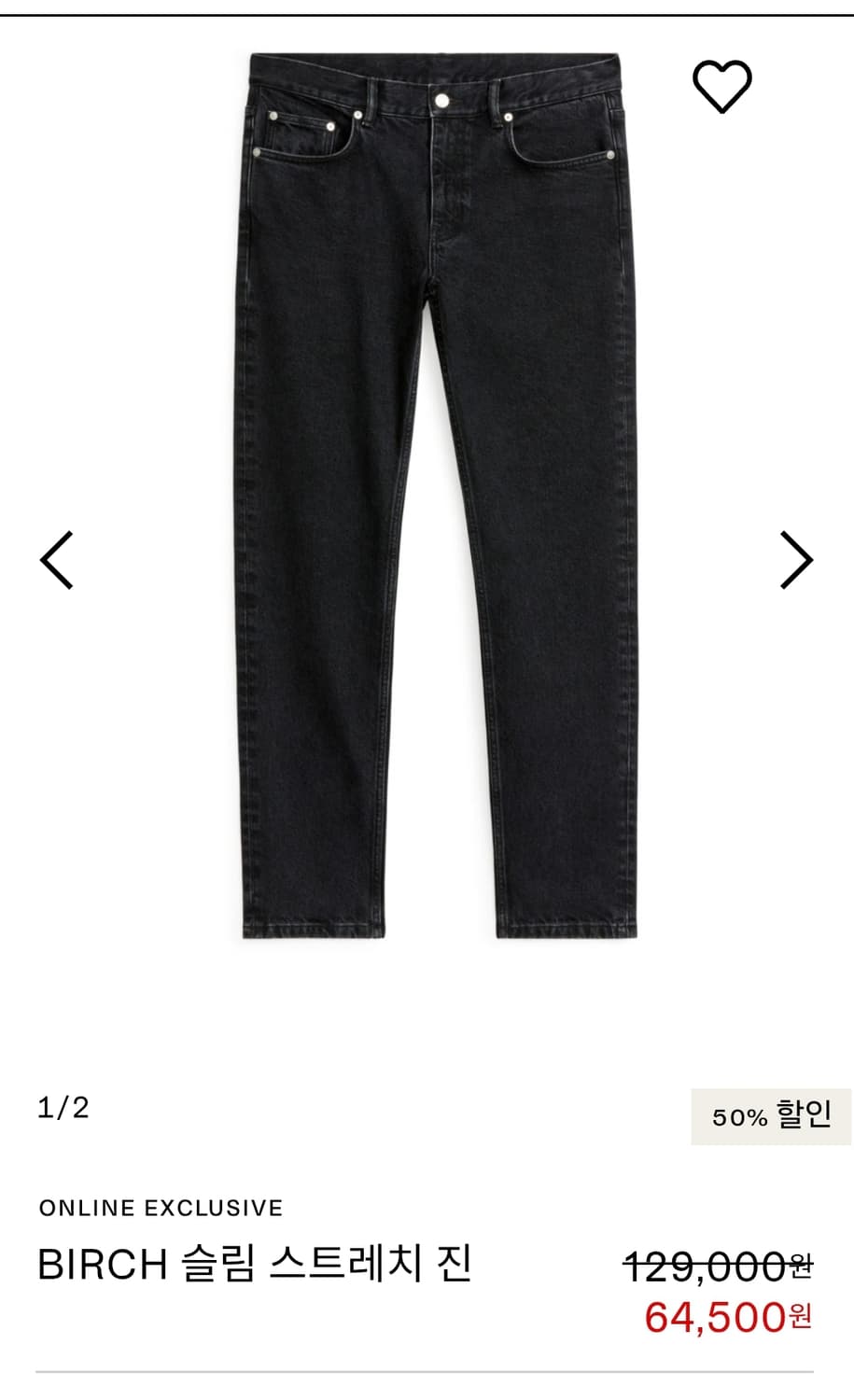The width and height of the screenshot is (854, 1400).
Task: Open next image with right chevron icon
Action: coord(795,560)
